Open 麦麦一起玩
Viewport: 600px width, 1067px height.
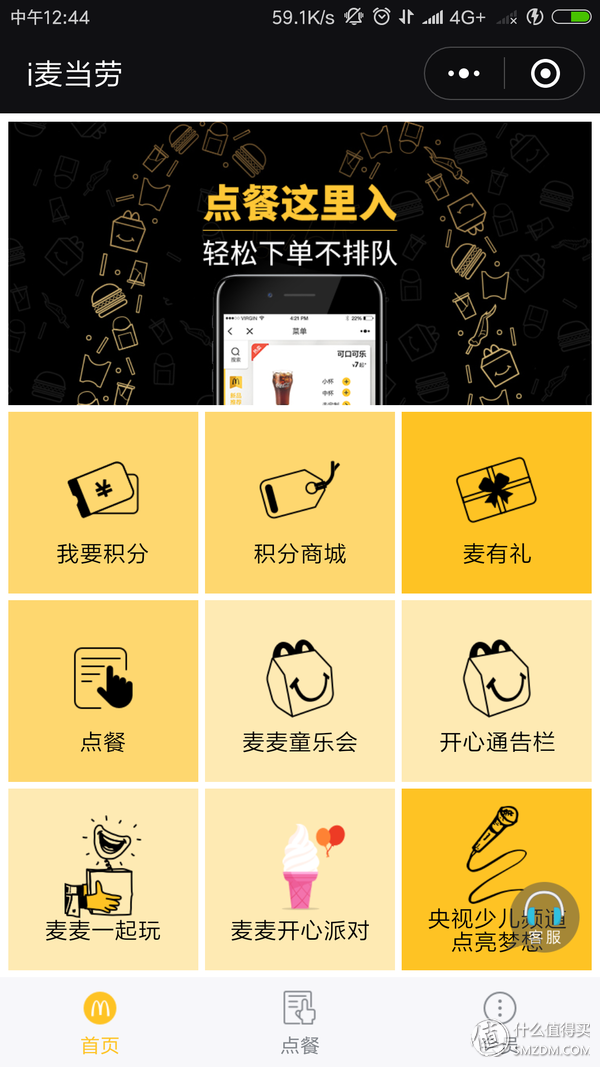coord(103,880)
